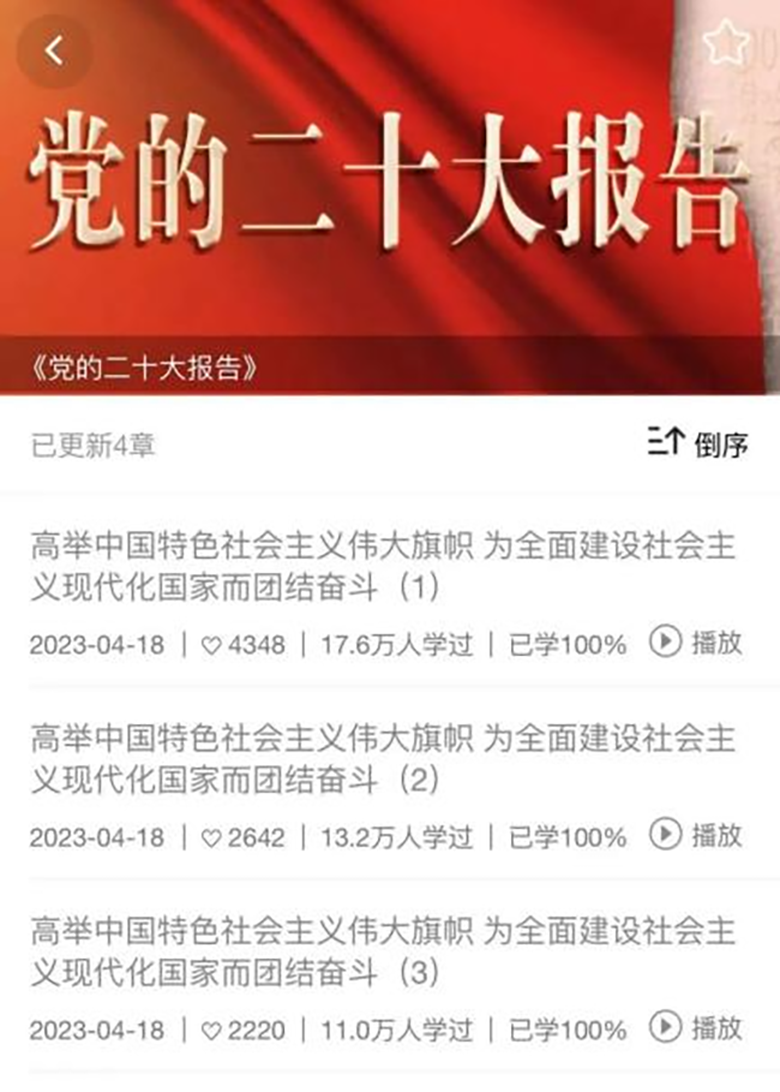Image resolution: width=780 pixels, height=1092 pixels.
Task: Play chapter（3）audio
Action: click(696, 1027)
